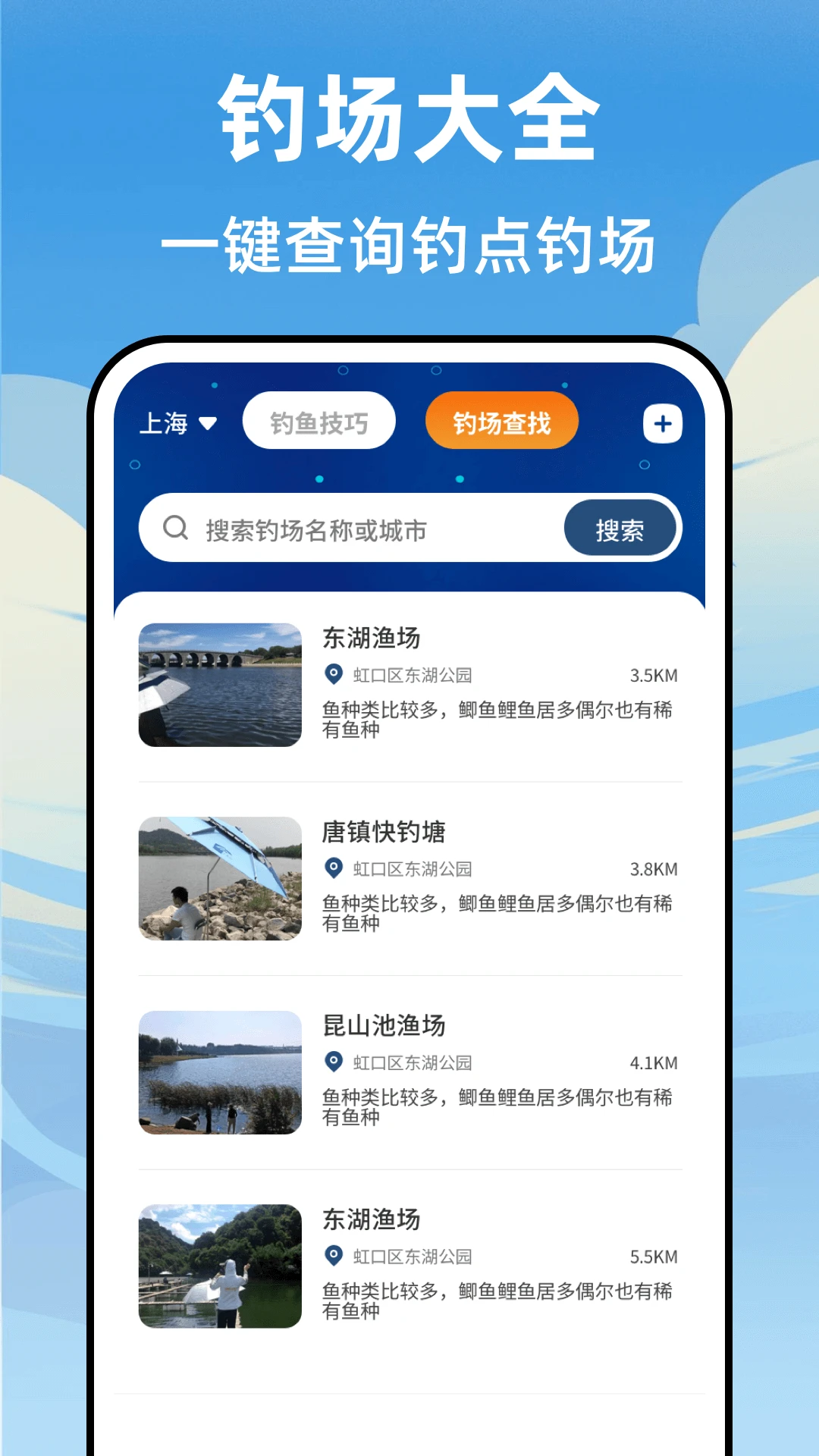Switch to the 钓鱼技巧 tab
This screenshot has height=1456, width=819.
(318, 420)
